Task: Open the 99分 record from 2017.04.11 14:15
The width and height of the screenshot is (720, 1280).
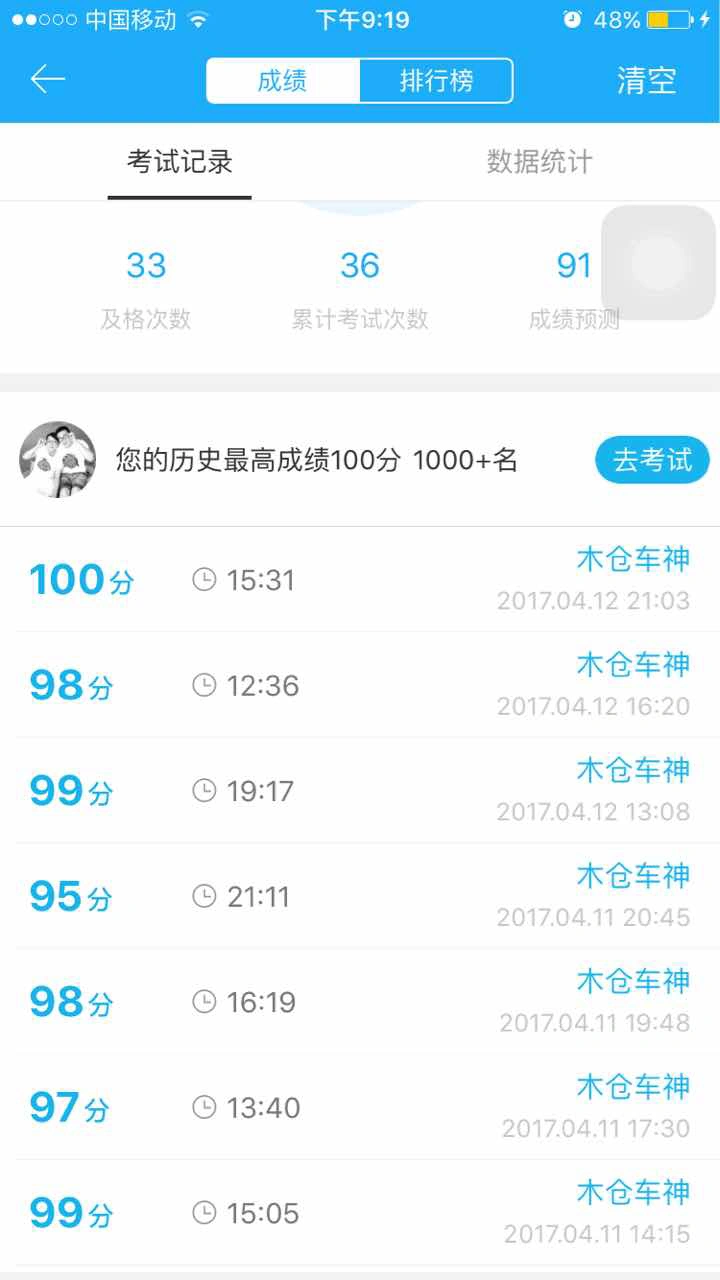Action: (x=360, y=1212)
